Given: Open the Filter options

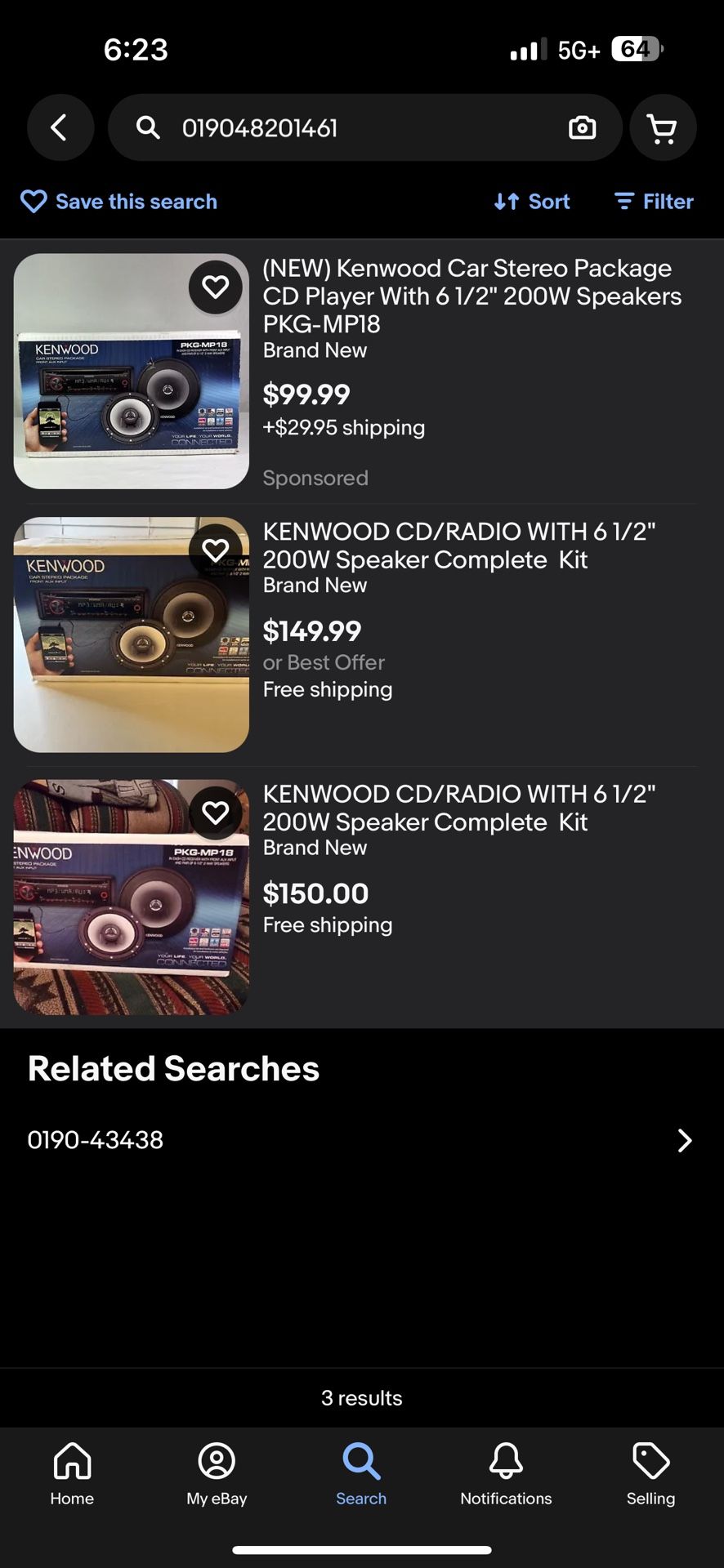Looking at the screenshot, I should tap(654, 202).
